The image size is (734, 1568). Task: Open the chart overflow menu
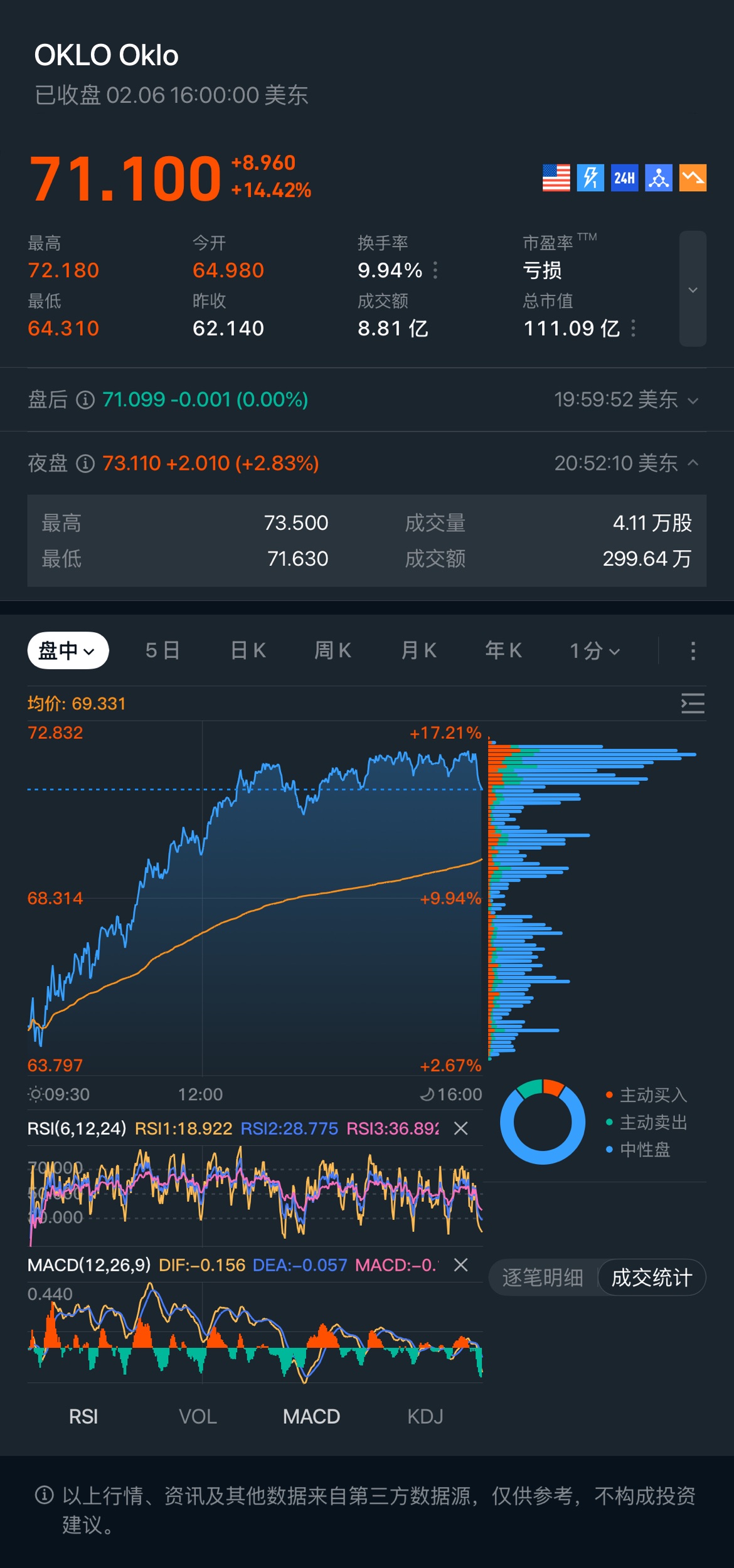pyautogui.click(x=693, y=650)
